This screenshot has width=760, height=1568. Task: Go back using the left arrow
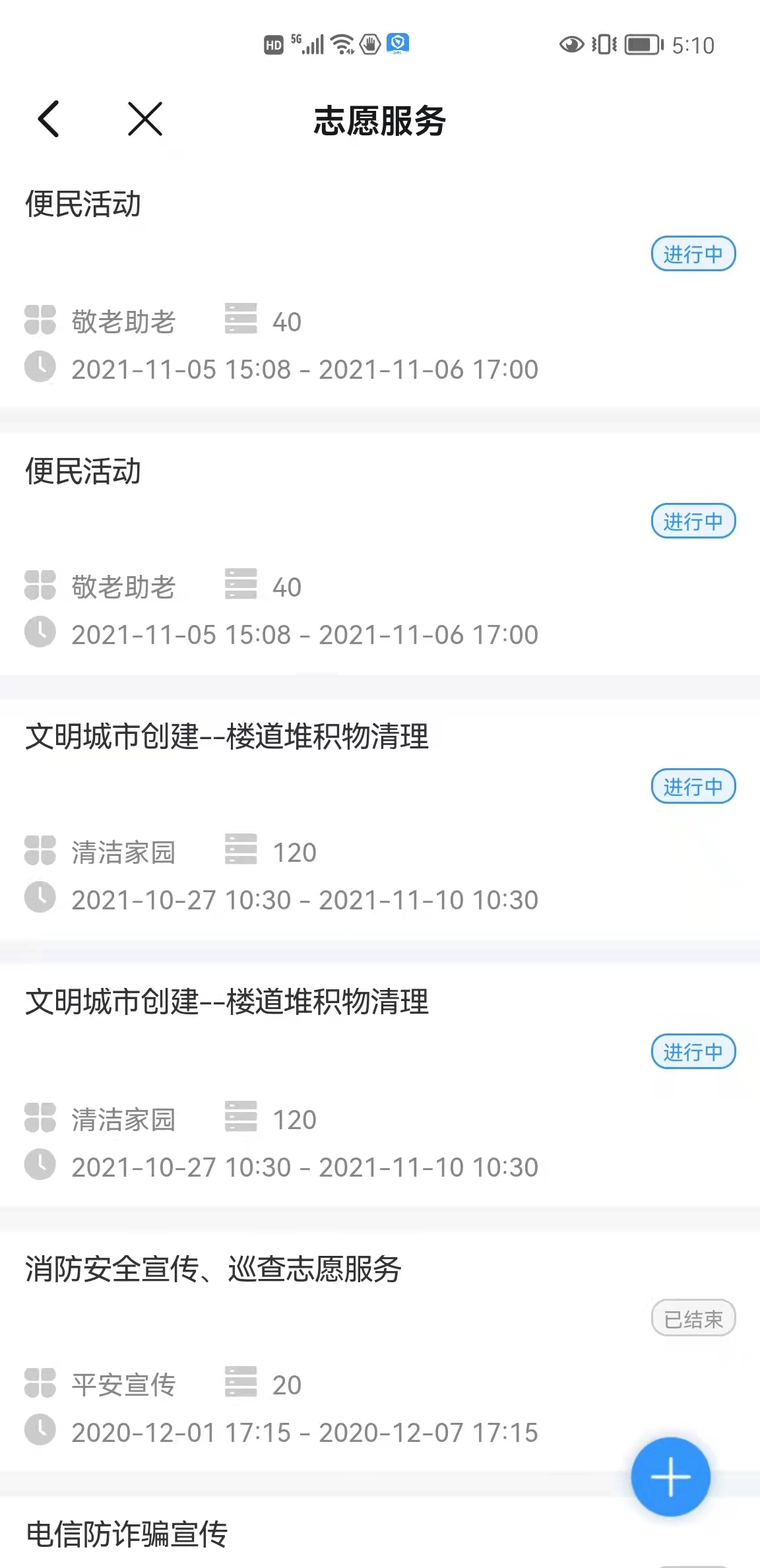(48, 119)
